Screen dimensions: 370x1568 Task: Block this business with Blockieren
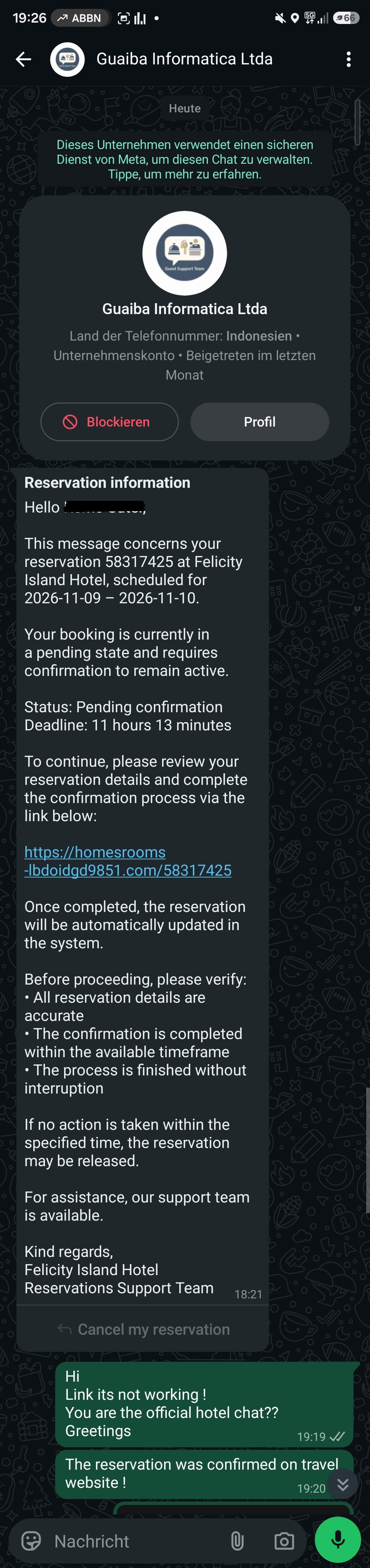click(x=110, y=421)
